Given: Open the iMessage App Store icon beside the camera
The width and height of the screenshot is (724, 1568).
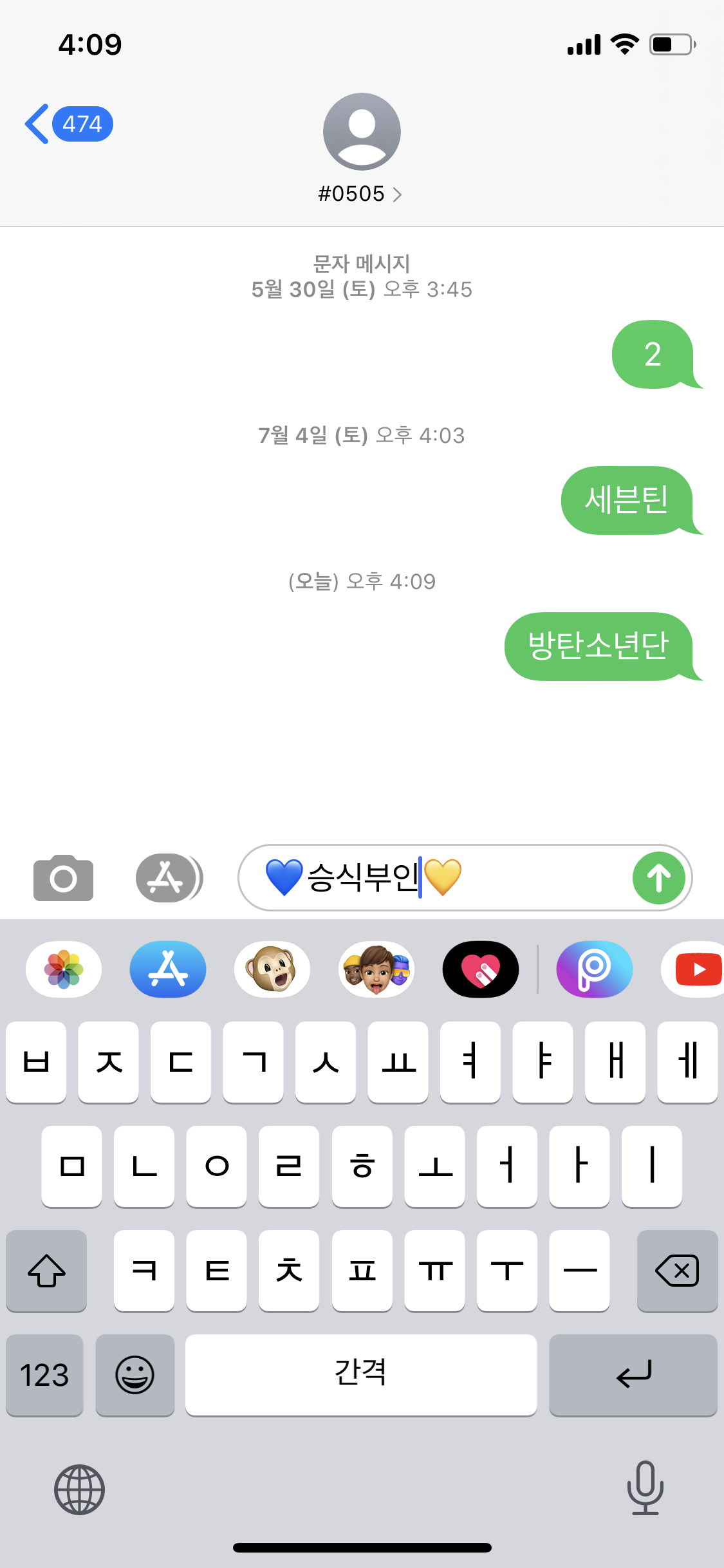Looking at the screenshot, I should (x=169, y=877).
